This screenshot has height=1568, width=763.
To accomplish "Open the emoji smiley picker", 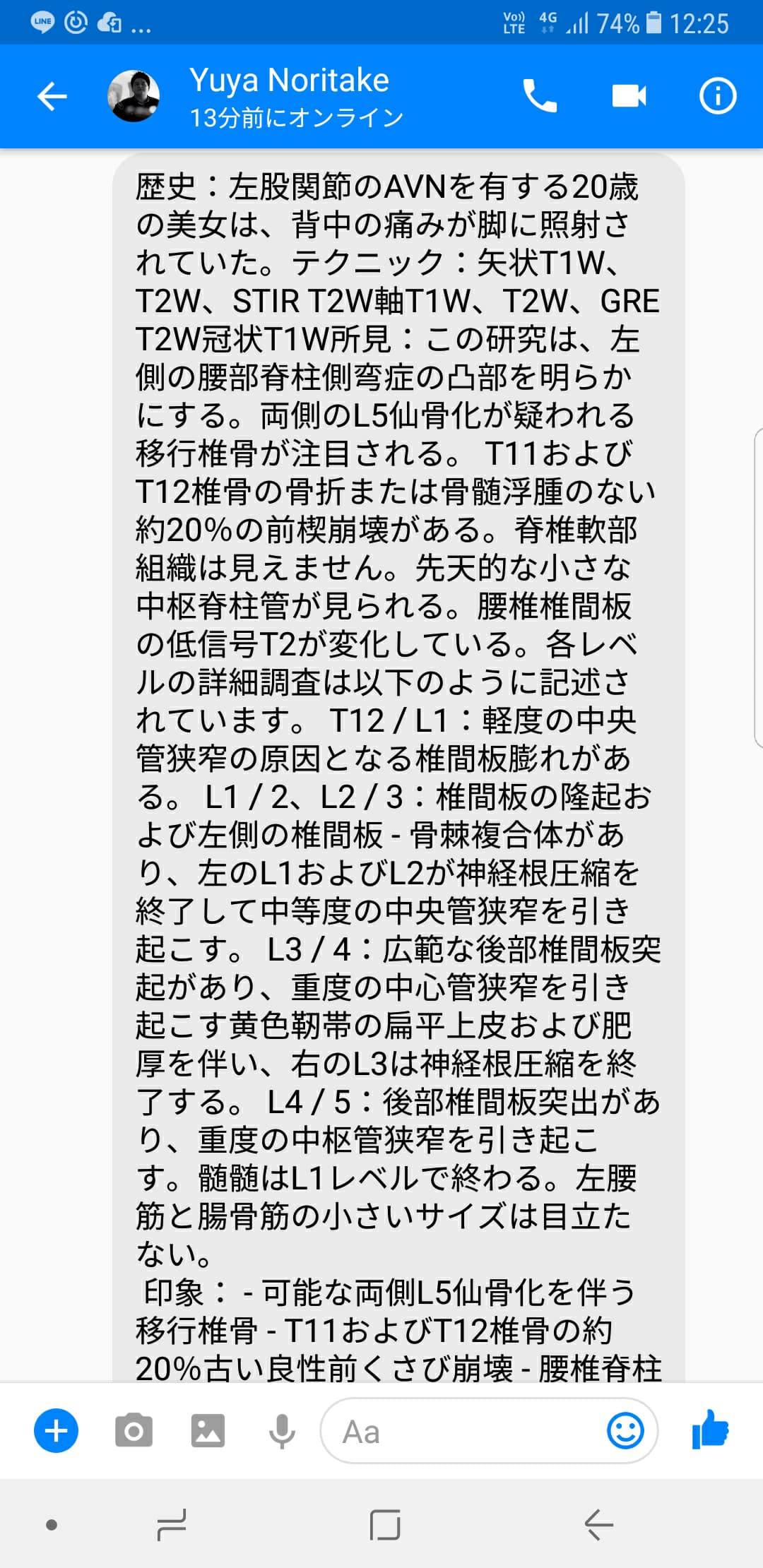I will click(625, 1431).
